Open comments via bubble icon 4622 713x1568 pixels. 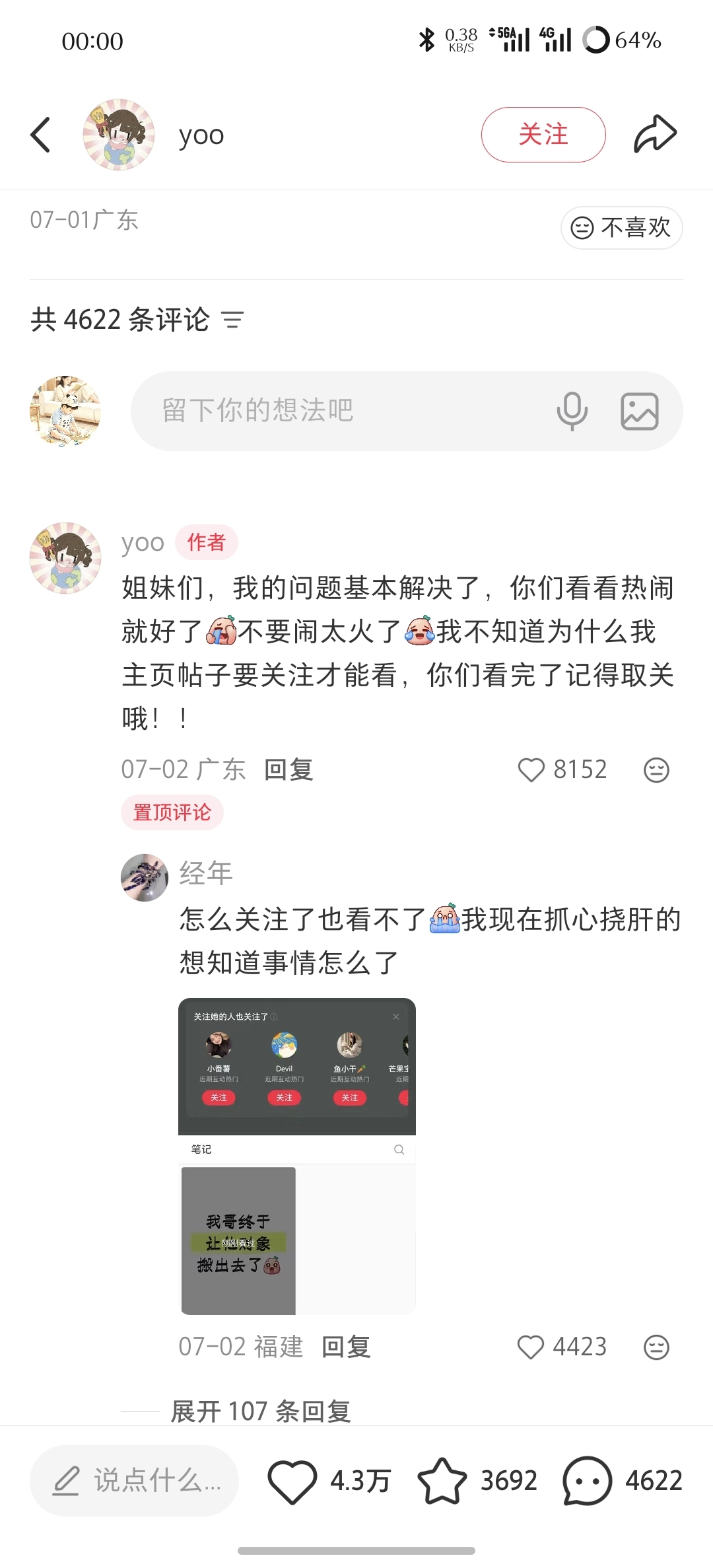pyautogui.click(x=588, y=1481)
